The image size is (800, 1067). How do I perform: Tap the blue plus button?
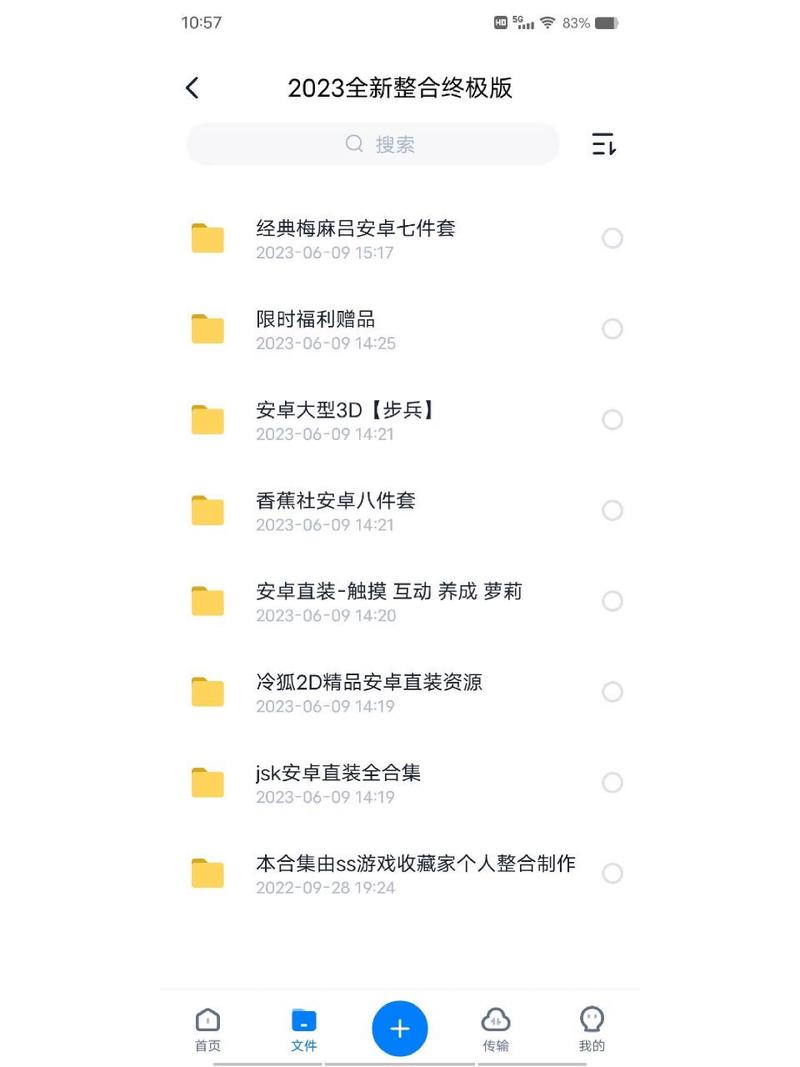coord(399,1027)
